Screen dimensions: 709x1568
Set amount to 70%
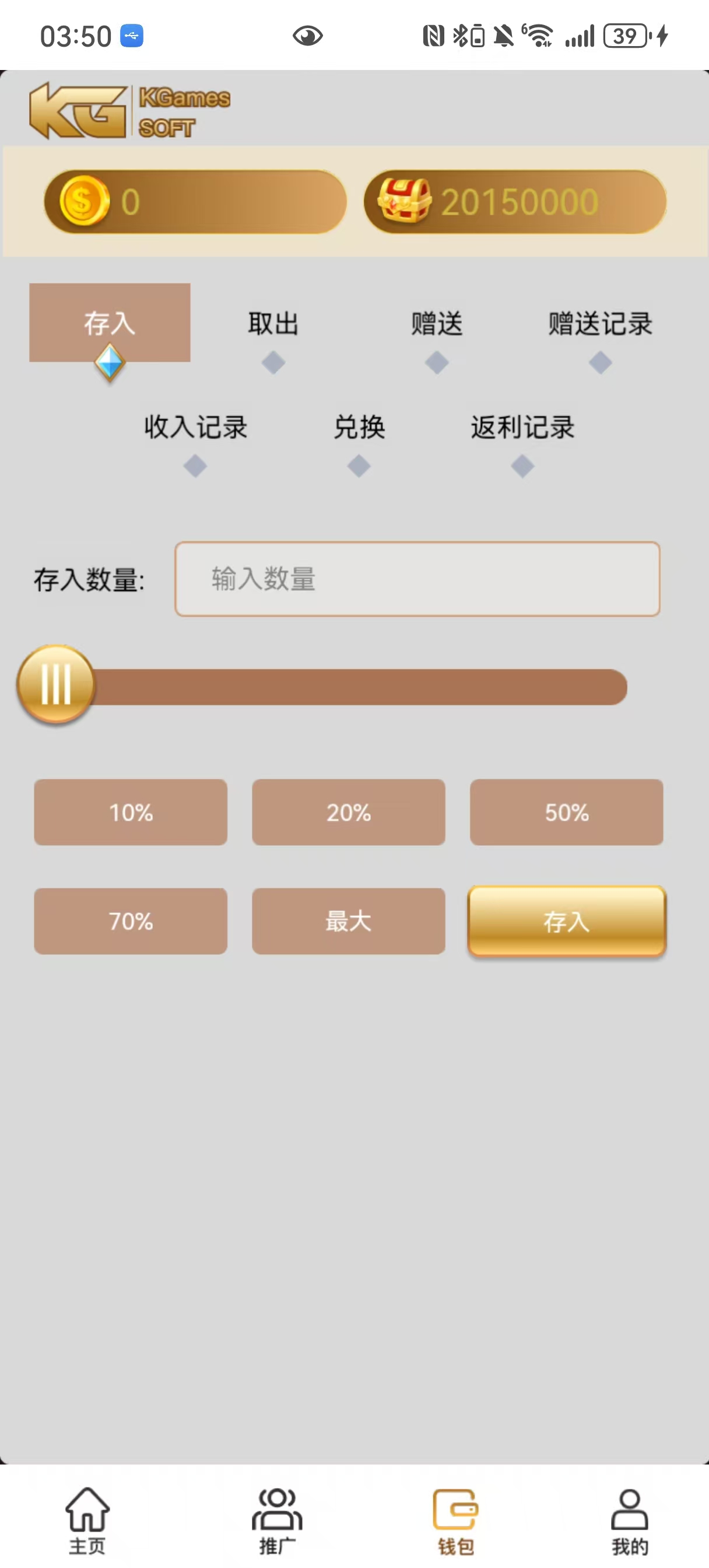131,921
